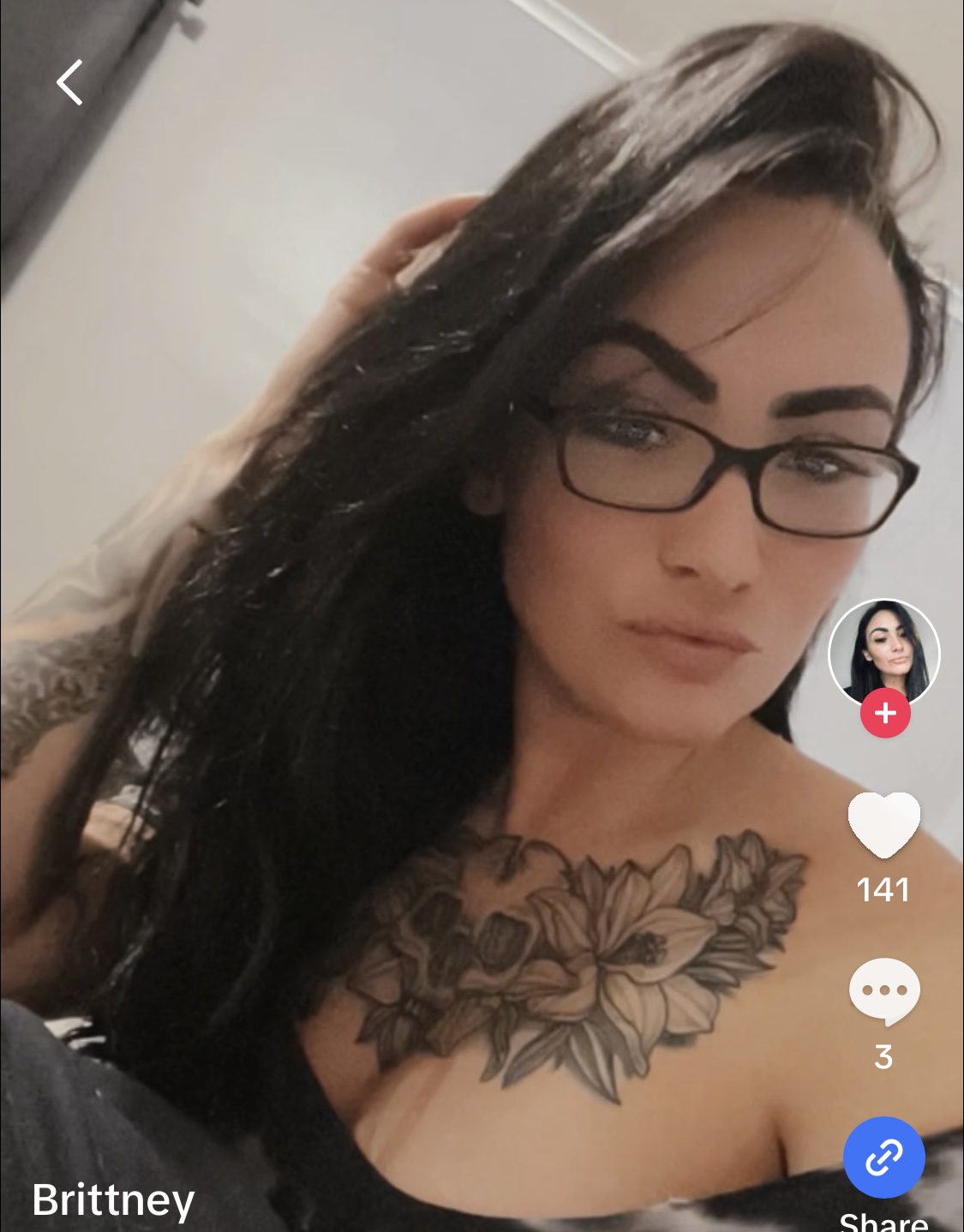This screenshot has width=964, height=1232.
Task: Open the creator's profile picture
Action: [x=883, y=652]
